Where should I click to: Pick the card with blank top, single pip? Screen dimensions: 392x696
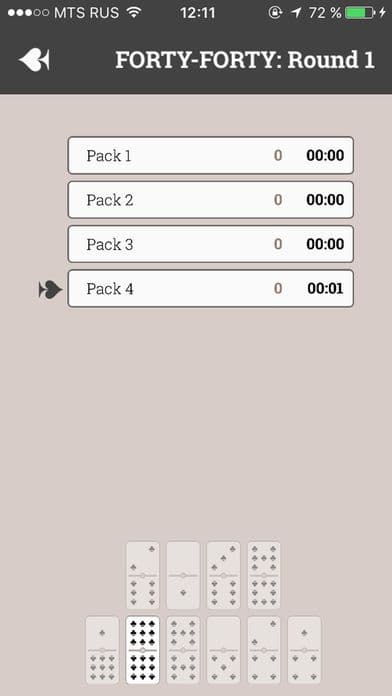(x=183, y=575)
